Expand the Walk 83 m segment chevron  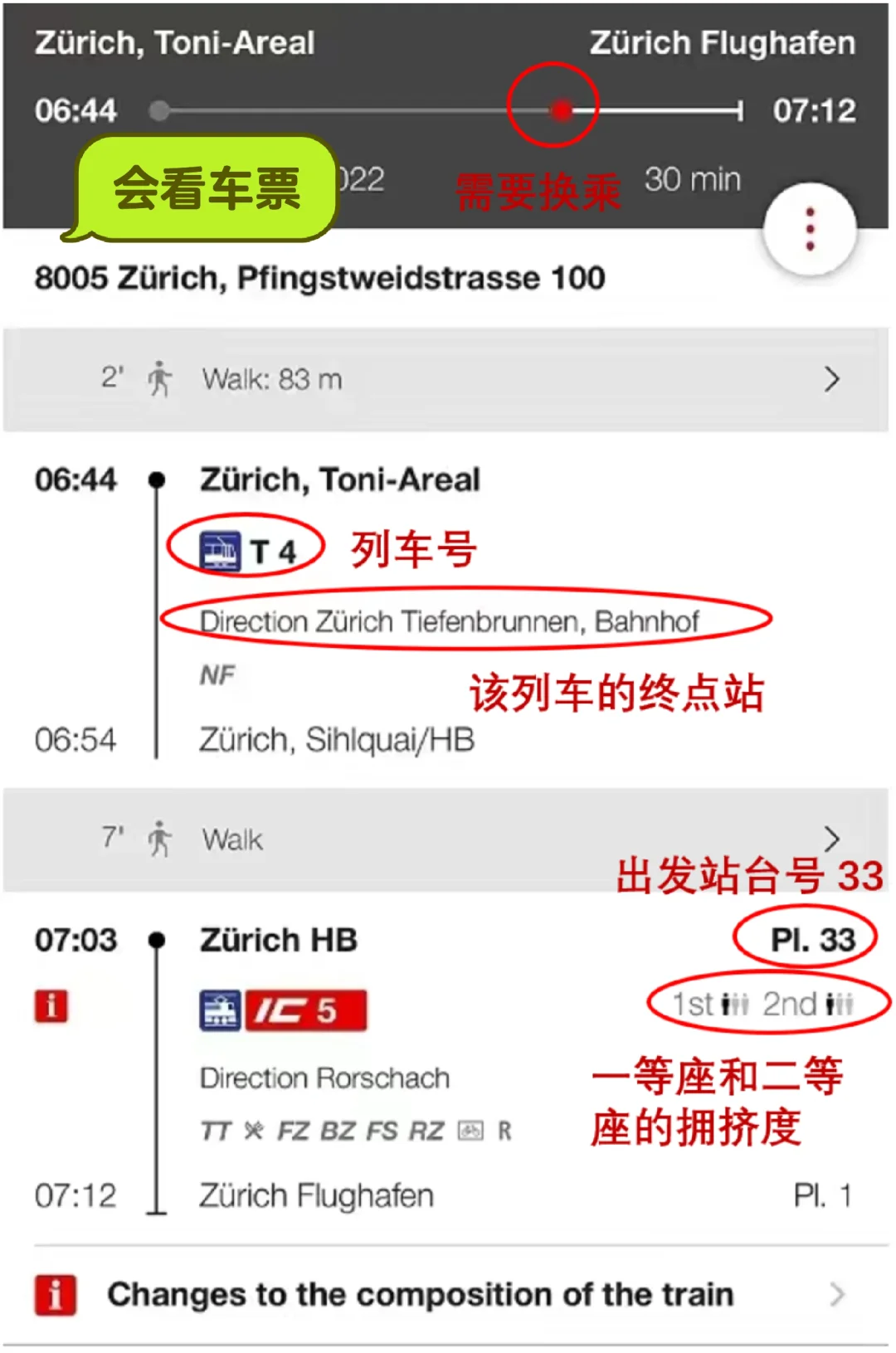tap(831, 379)
